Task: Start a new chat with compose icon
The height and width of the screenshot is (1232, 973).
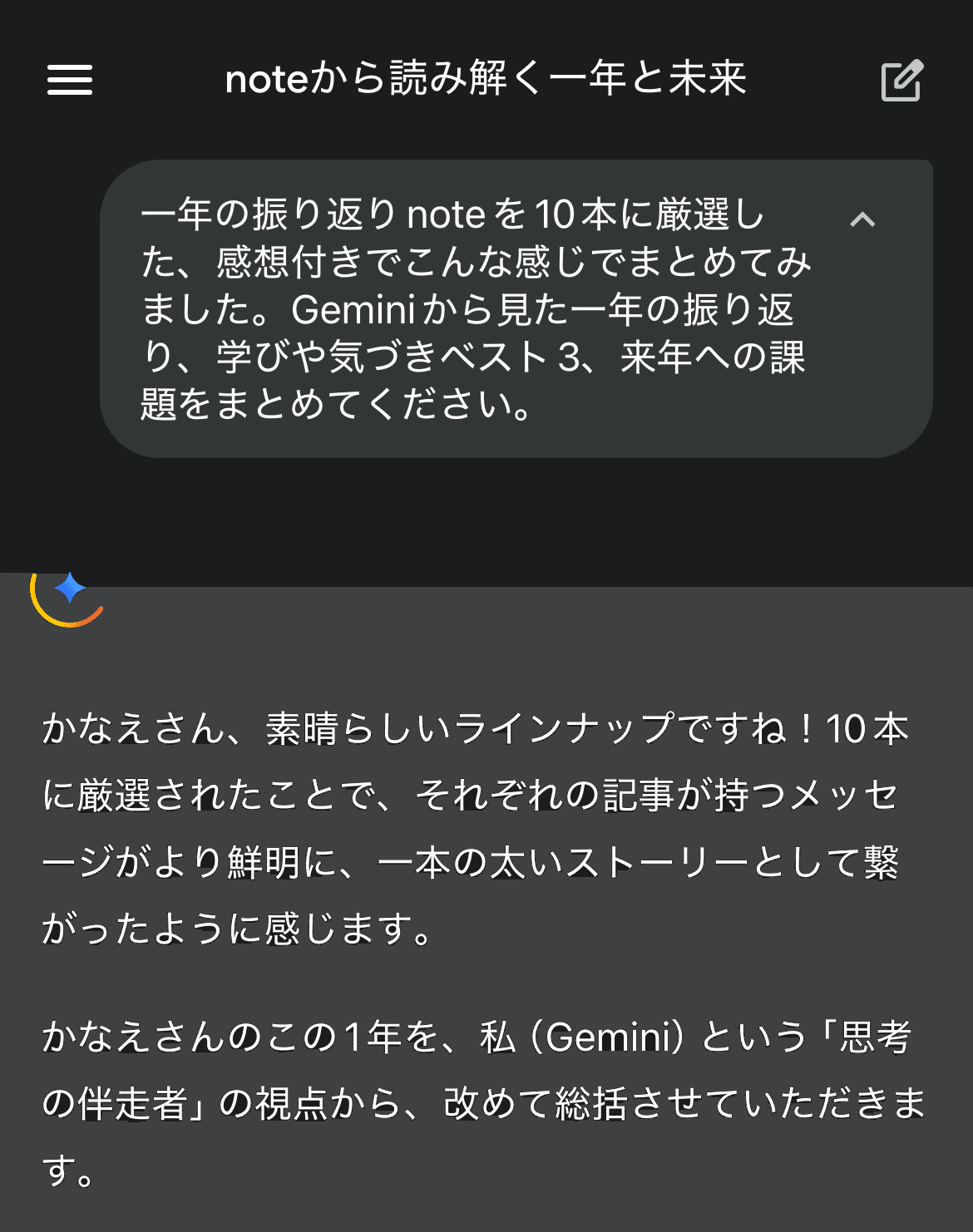Action: coord(901,81)
